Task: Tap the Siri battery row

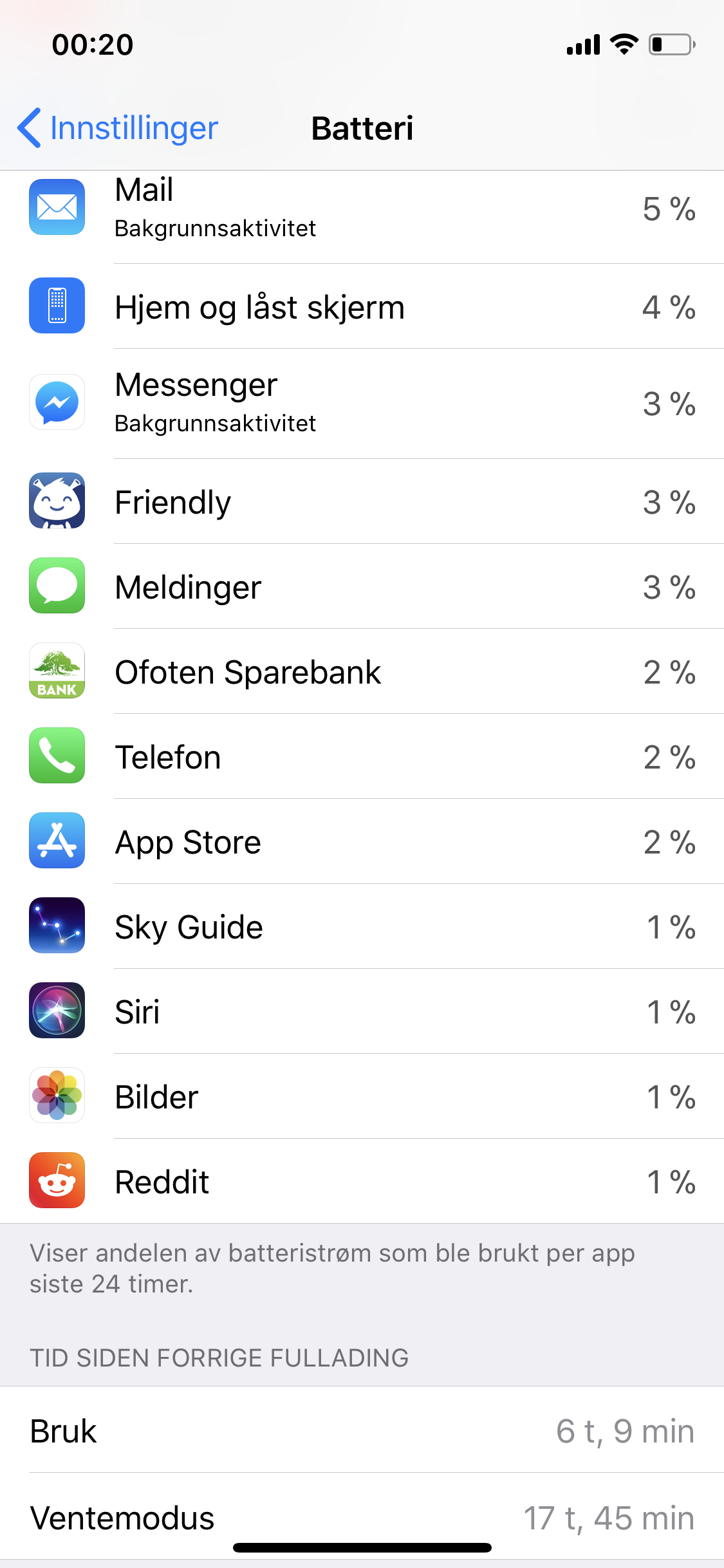Action: click(x=362, y=1011)
